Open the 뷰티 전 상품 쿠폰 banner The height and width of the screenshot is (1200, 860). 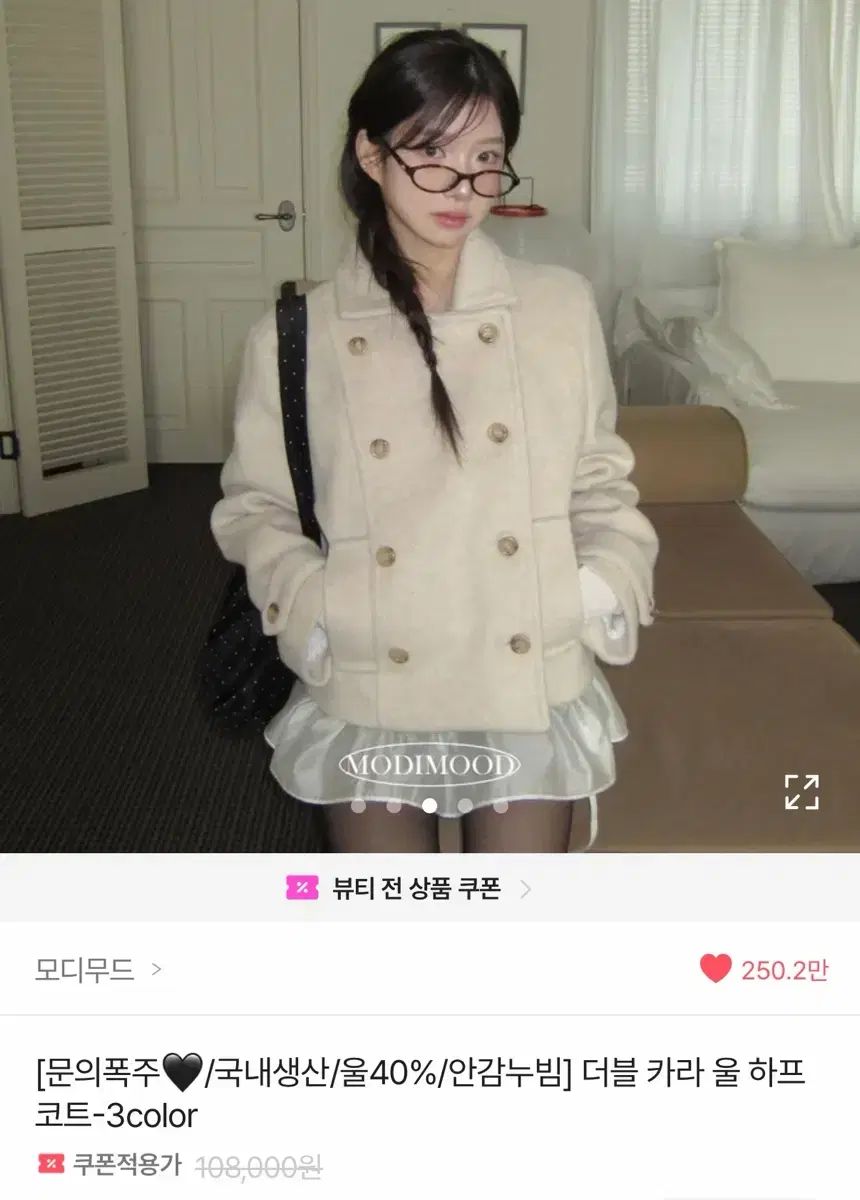(x=410, y=888)
